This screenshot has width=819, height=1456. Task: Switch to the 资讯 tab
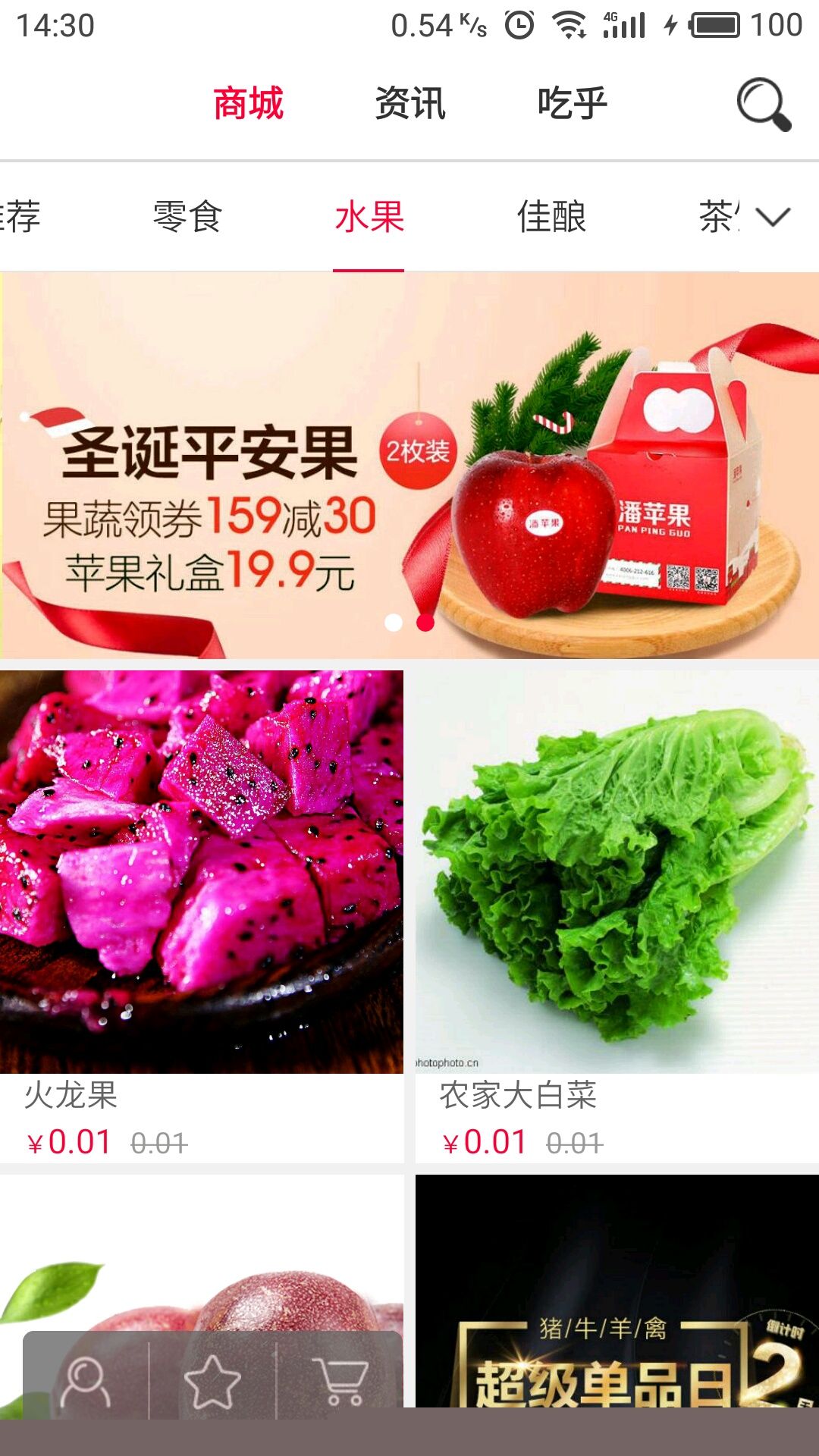point(410,104)
